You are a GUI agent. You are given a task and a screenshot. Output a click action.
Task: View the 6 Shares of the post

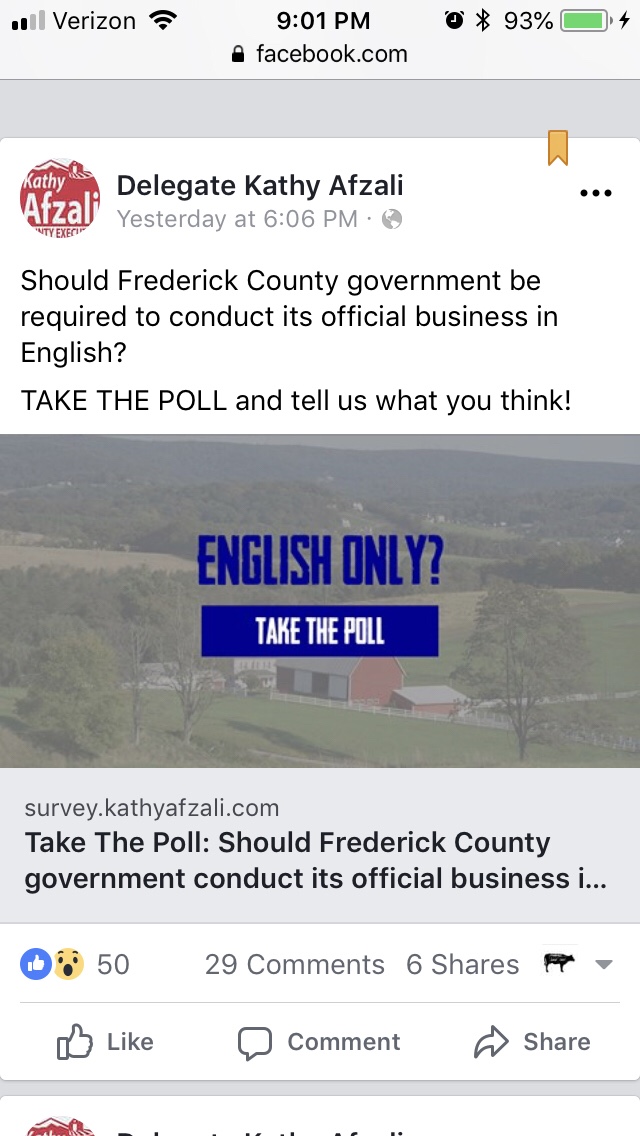point(462,964)
